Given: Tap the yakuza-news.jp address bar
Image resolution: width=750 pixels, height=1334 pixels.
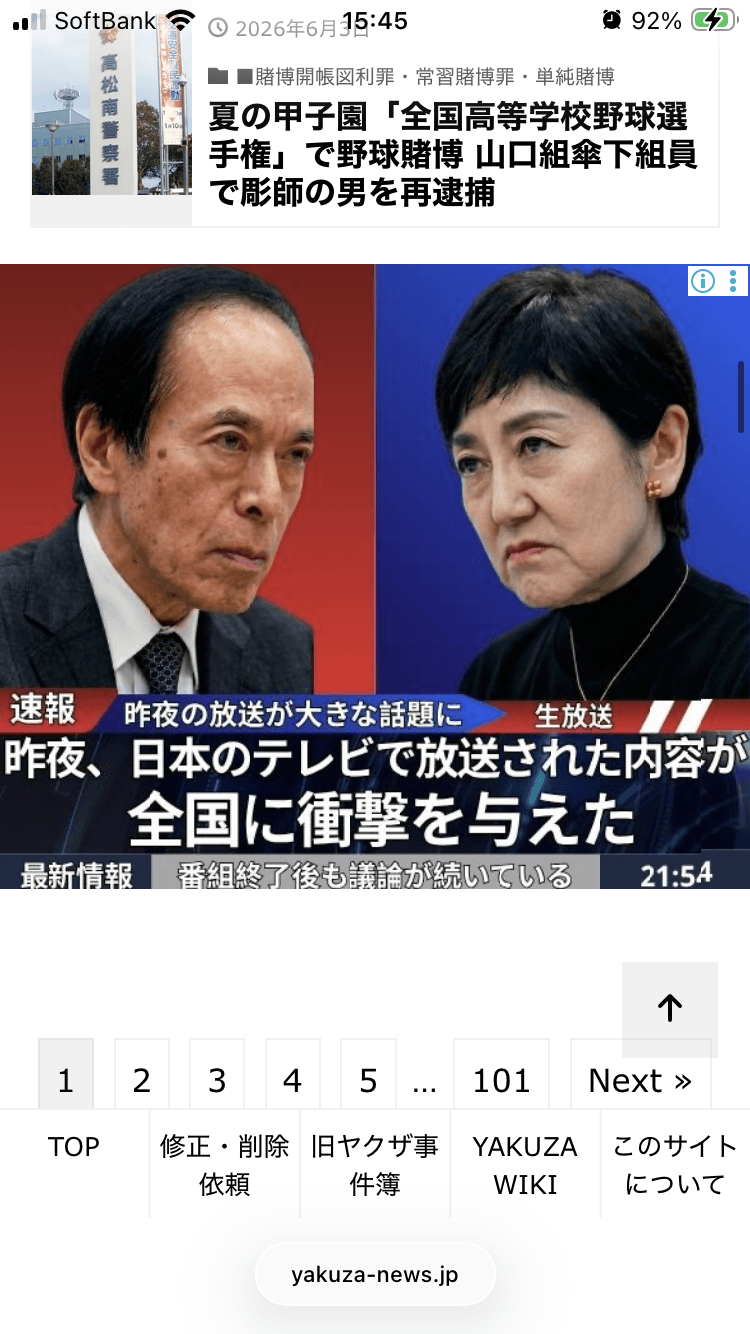Looking at the screenshot, I should (x=375, y=1274).
